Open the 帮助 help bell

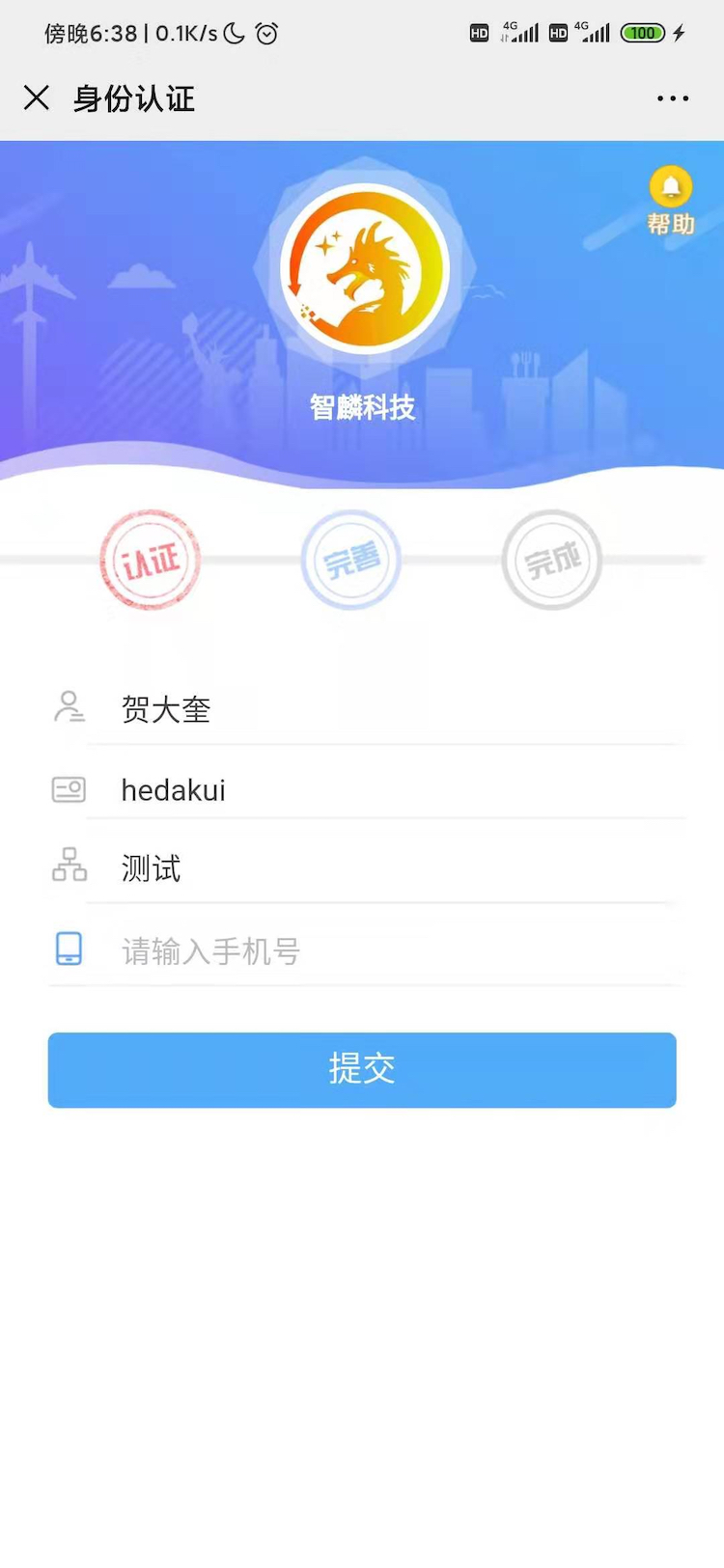coord(671,200)
